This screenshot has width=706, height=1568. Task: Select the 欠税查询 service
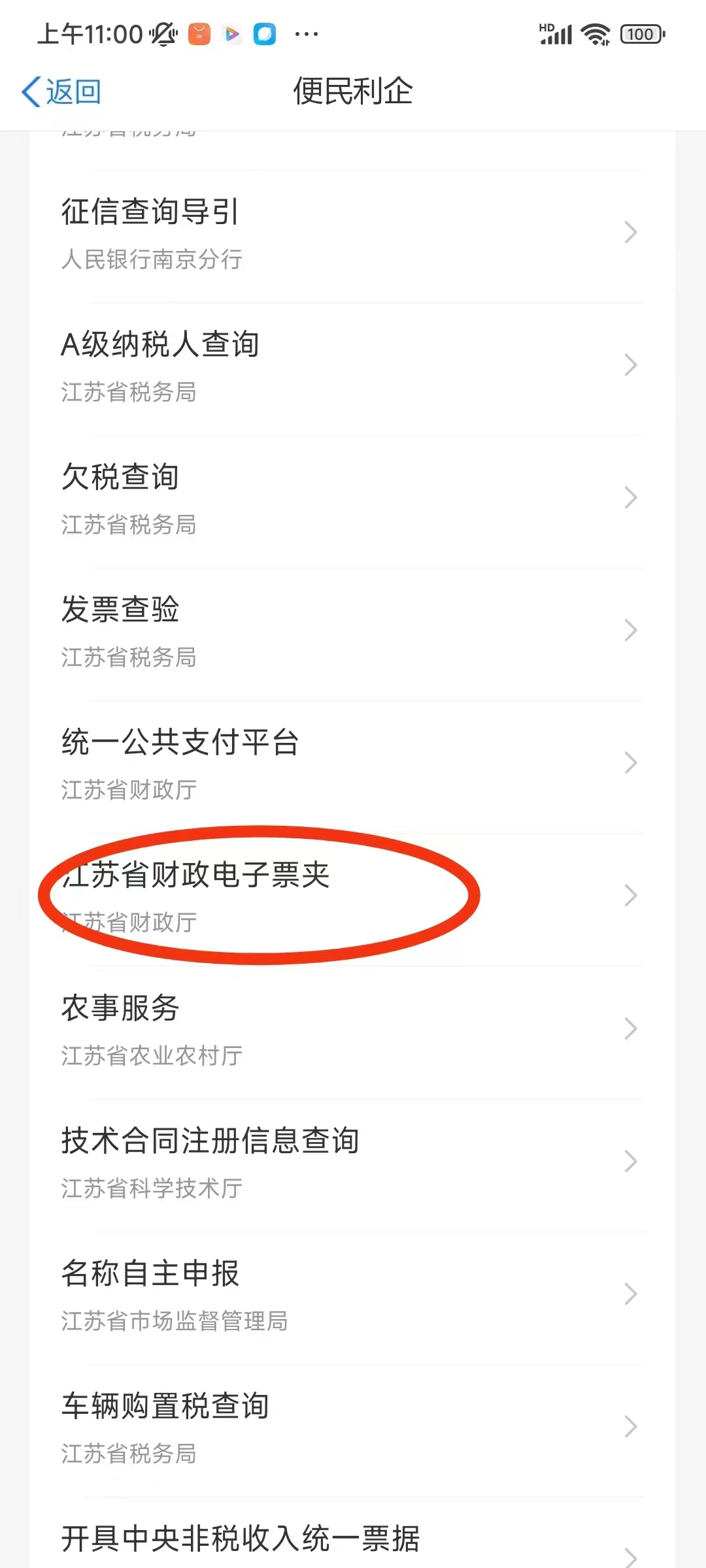pos(352,502)
